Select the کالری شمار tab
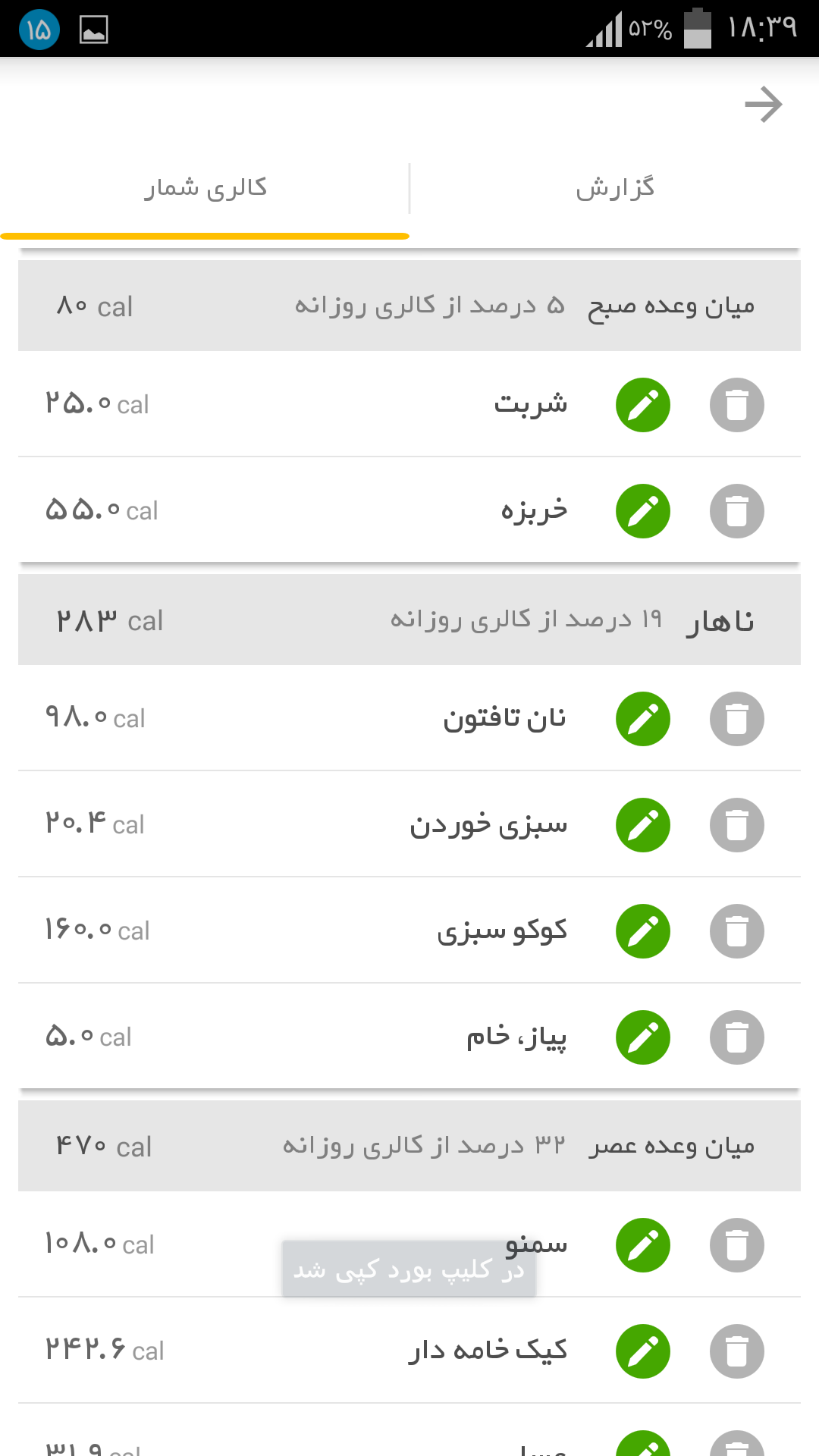The width and height of the screenshot is (819, 1456). (205, 188)
